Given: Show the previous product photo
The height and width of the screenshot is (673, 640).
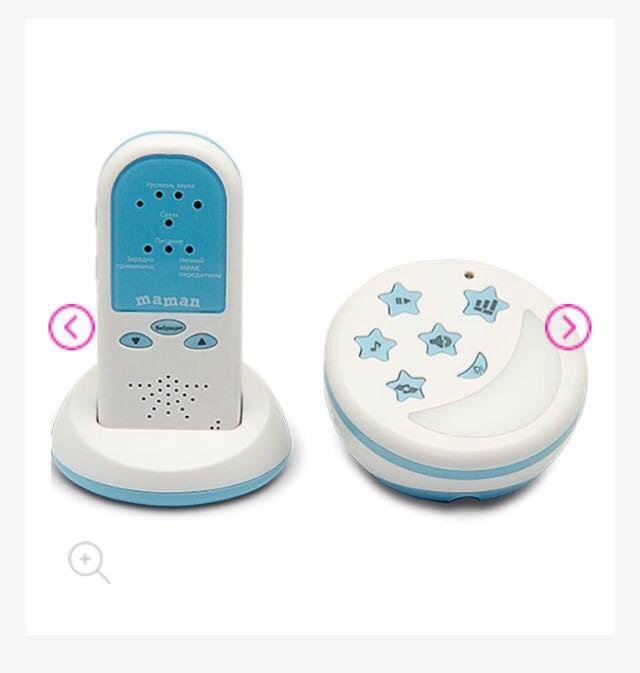Looking at the screenshot, I should tap(71, 326).
